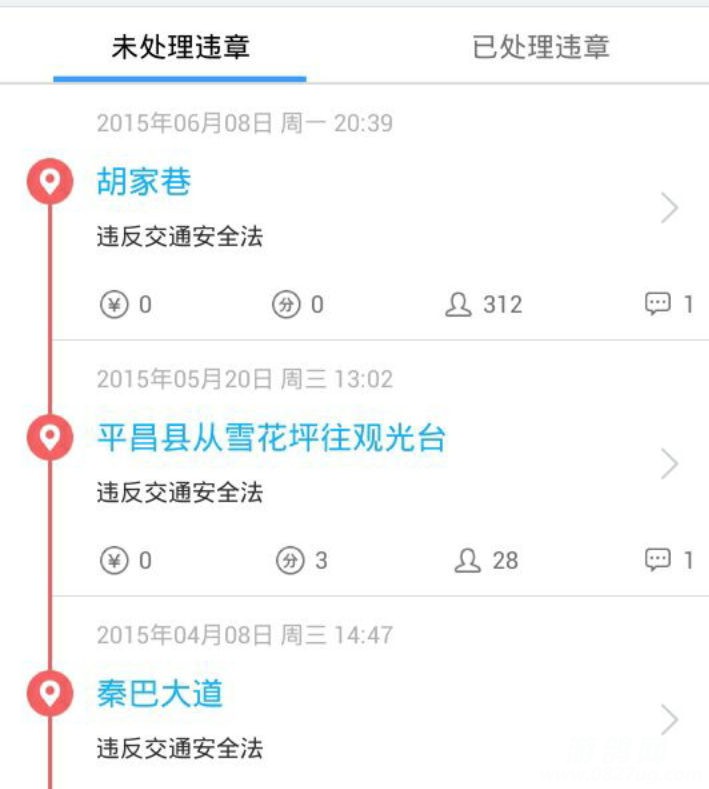Open the comment icon under 平昌县从雪花坪往观光台

pos(657,560)
